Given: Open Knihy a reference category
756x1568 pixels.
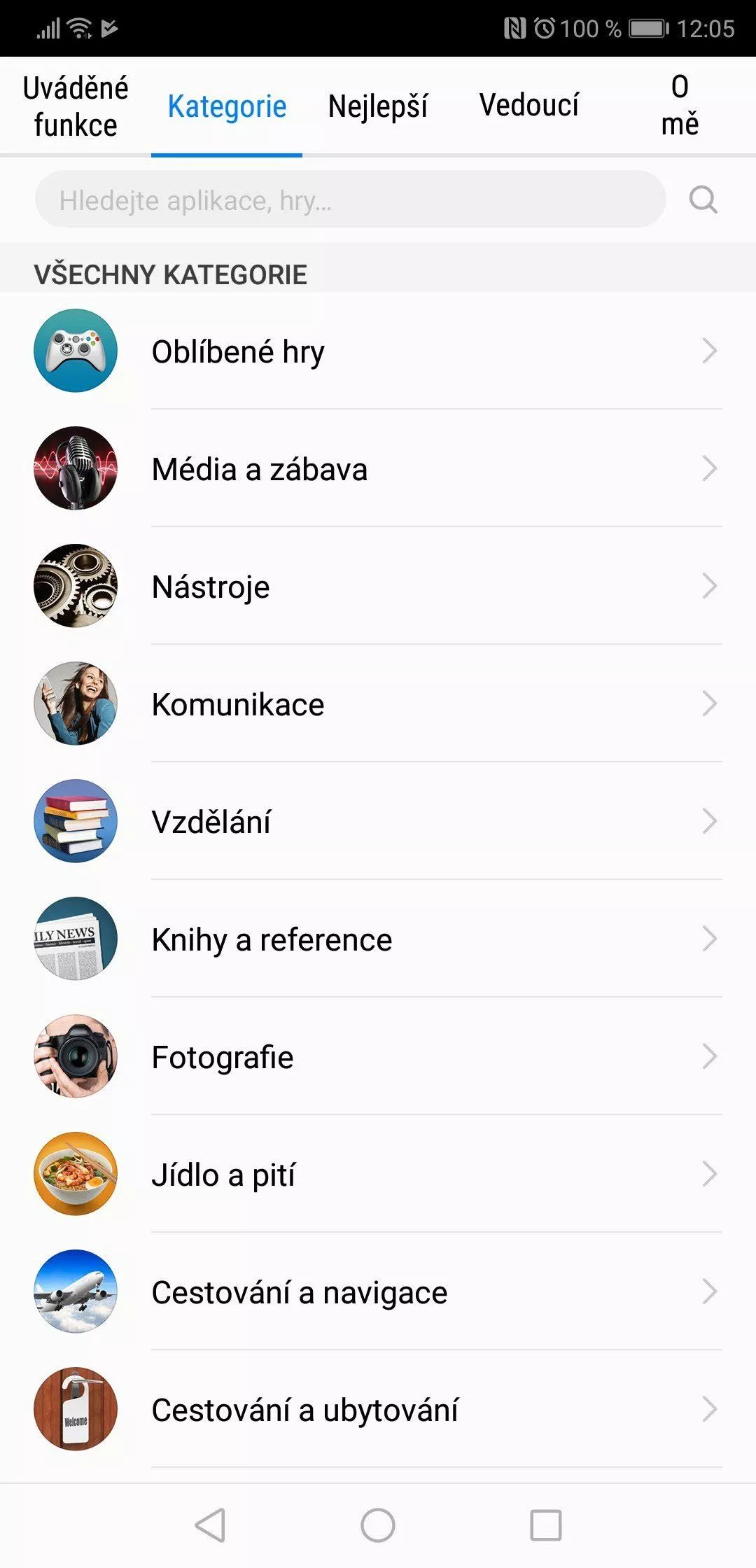Looking at the screenshot, I should [378, 939].
